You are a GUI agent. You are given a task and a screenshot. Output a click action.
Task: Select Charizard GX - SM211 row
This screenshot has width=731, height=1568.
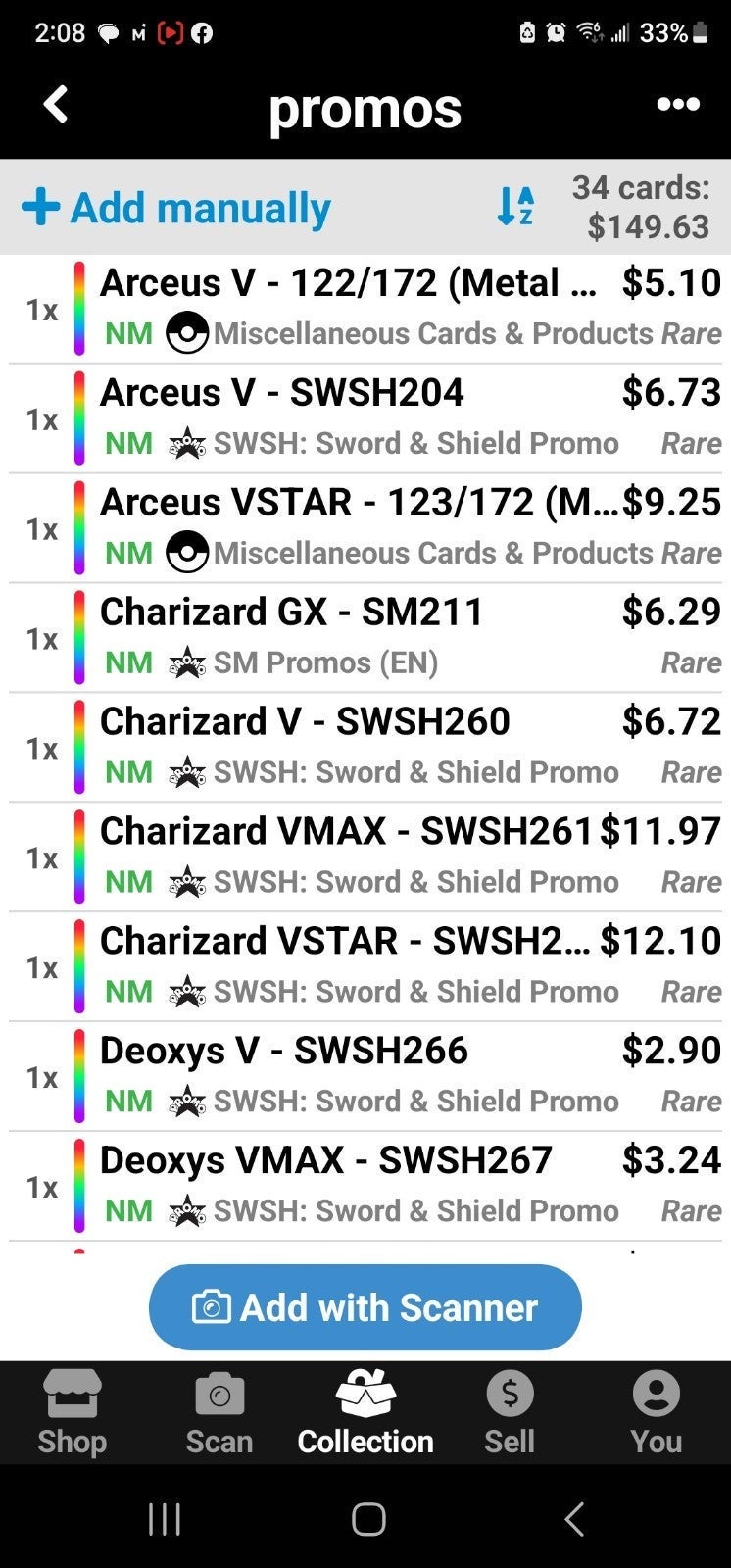click(365, 639)
